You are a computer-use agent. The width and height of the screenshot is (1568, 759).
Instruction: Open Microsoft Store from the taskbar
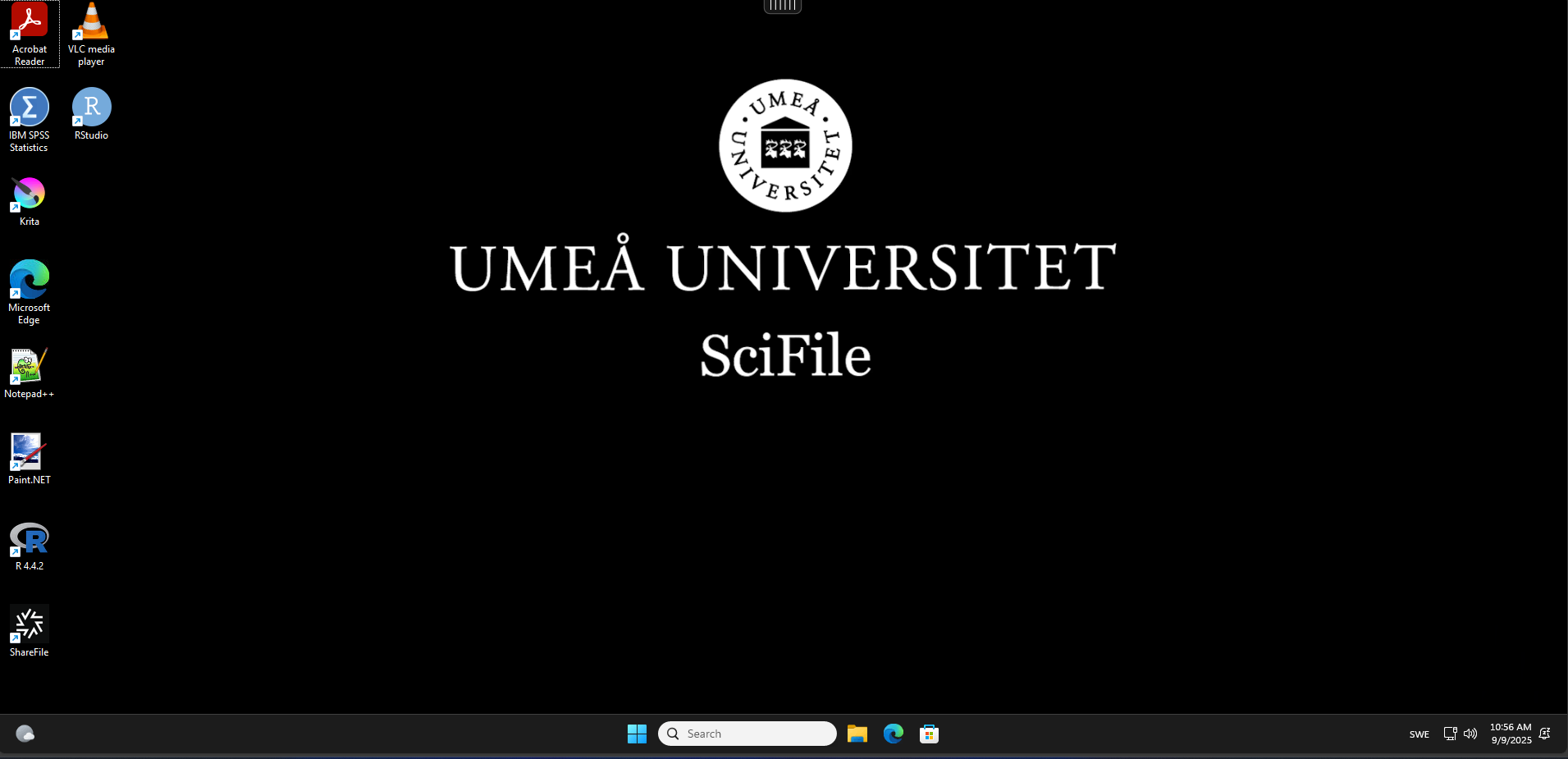point(929,734)
